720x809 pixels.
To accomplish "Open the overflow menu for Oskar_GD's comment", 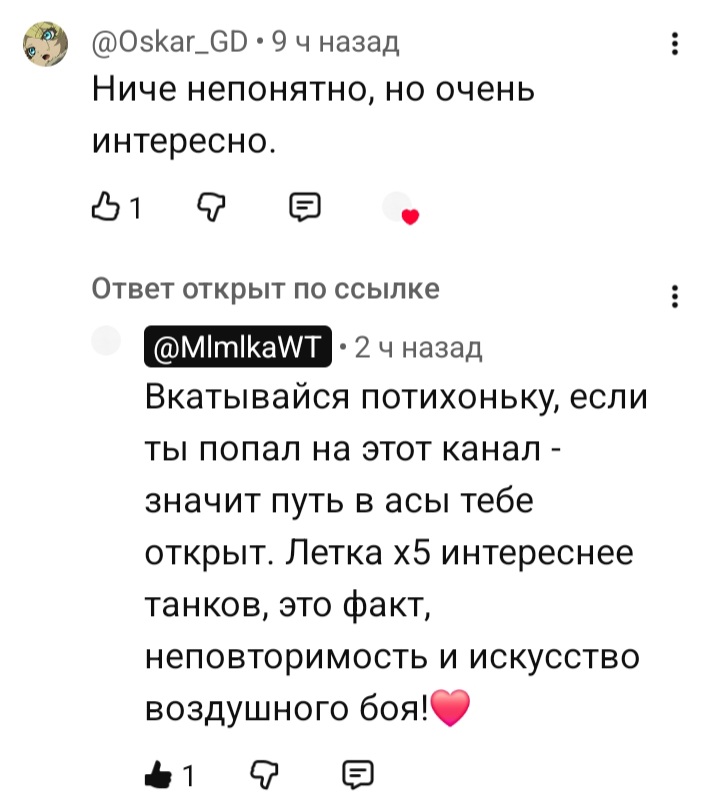I will coord(676,44).
